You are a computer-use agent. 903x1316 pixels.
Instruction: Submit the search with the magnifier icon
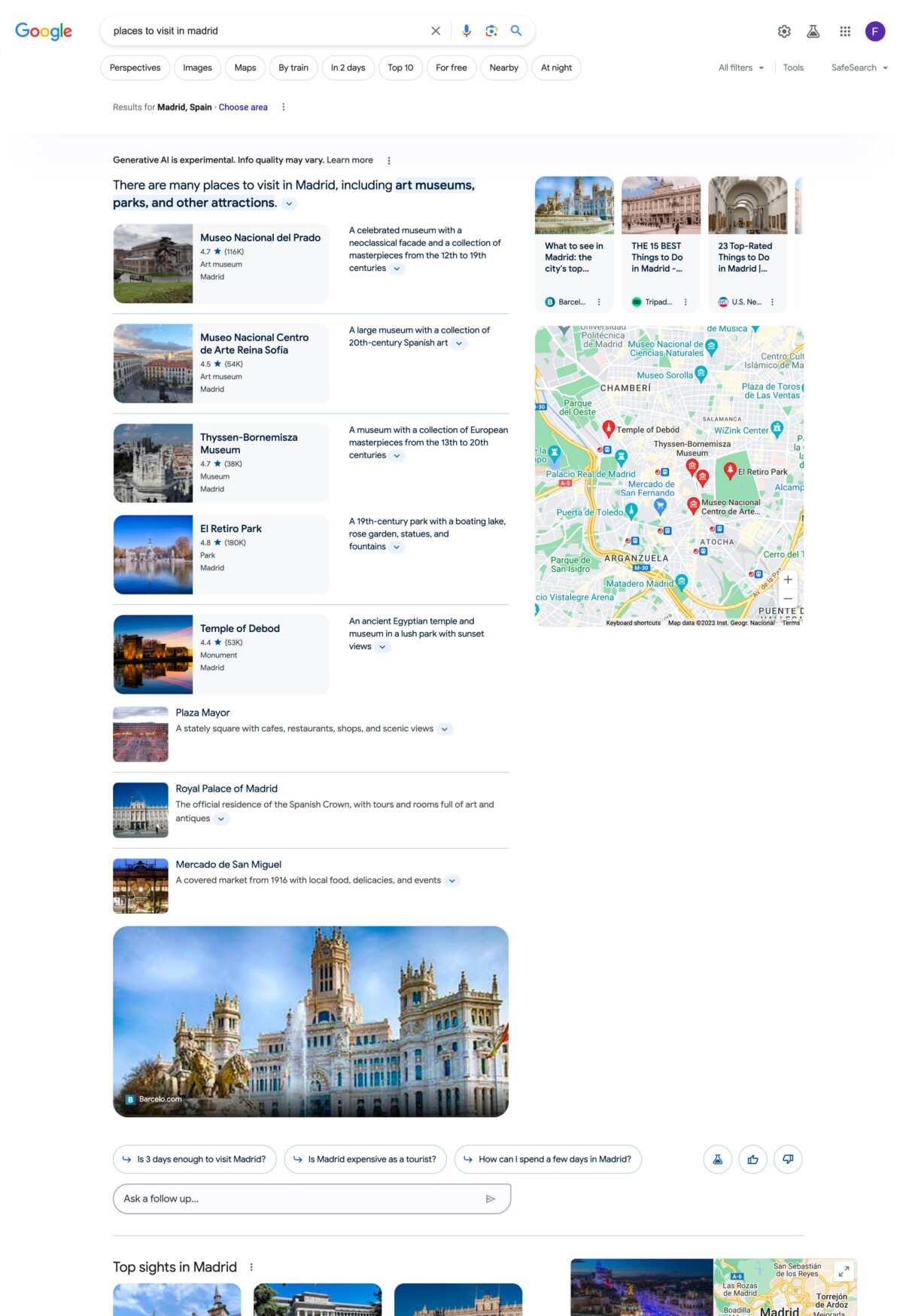coord(516,31)
